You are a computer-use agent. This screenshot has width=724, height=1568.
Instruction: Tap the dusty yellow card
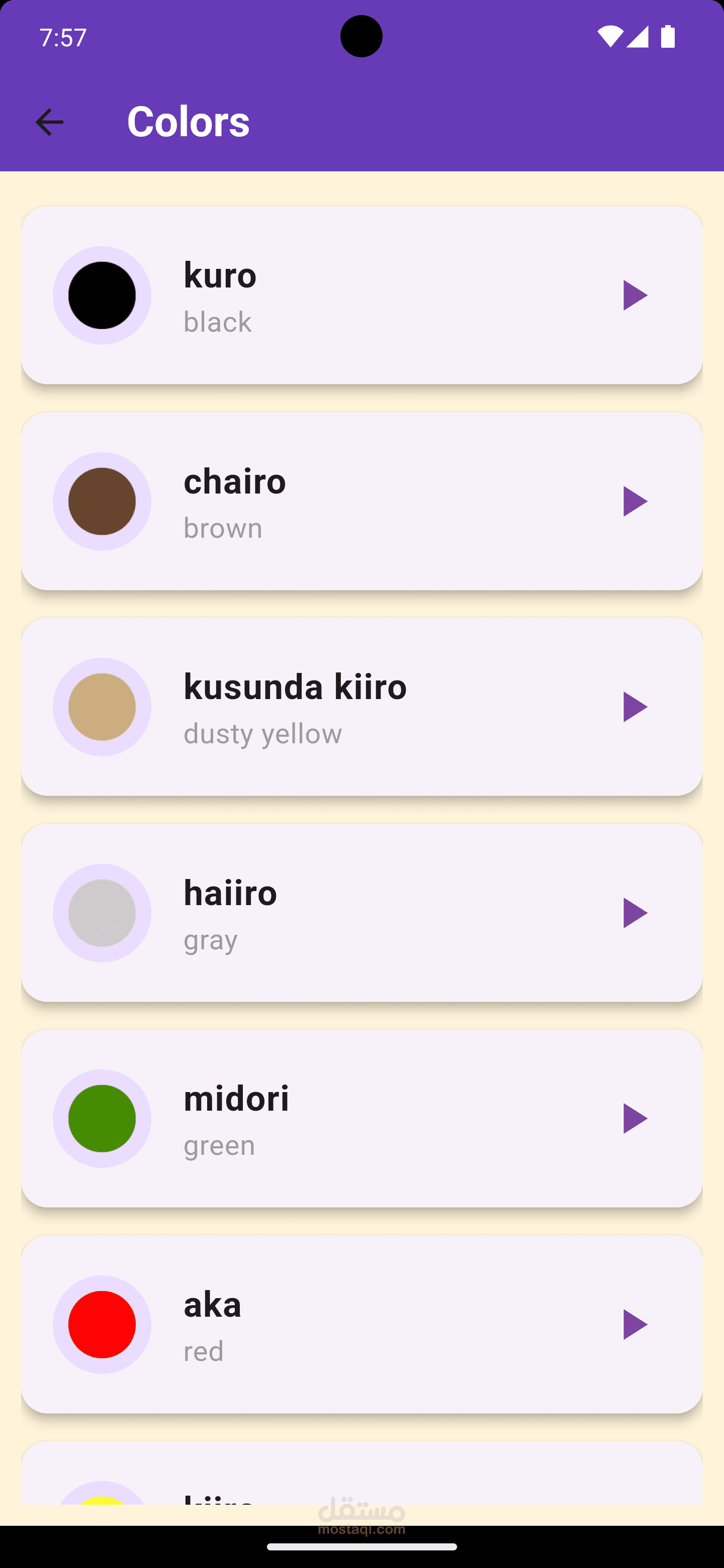click(361, 707)
